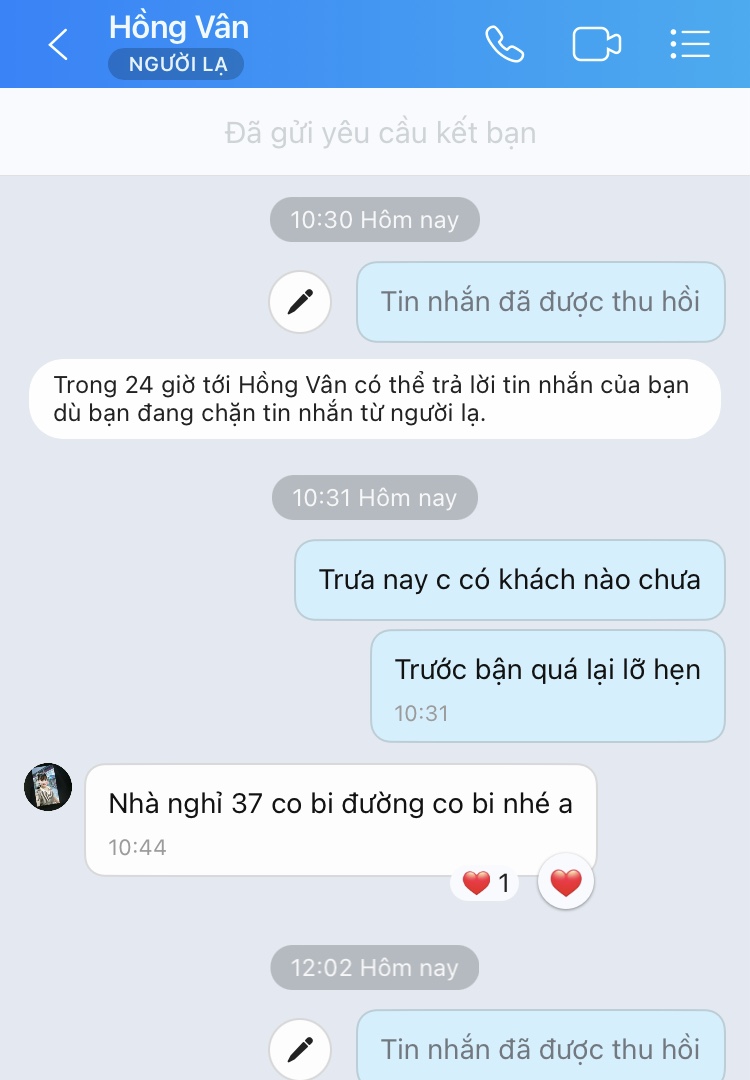Viewport: 750px width, 1080px height.
Task: Open the conversation options menu
Action: click(689, 44)
